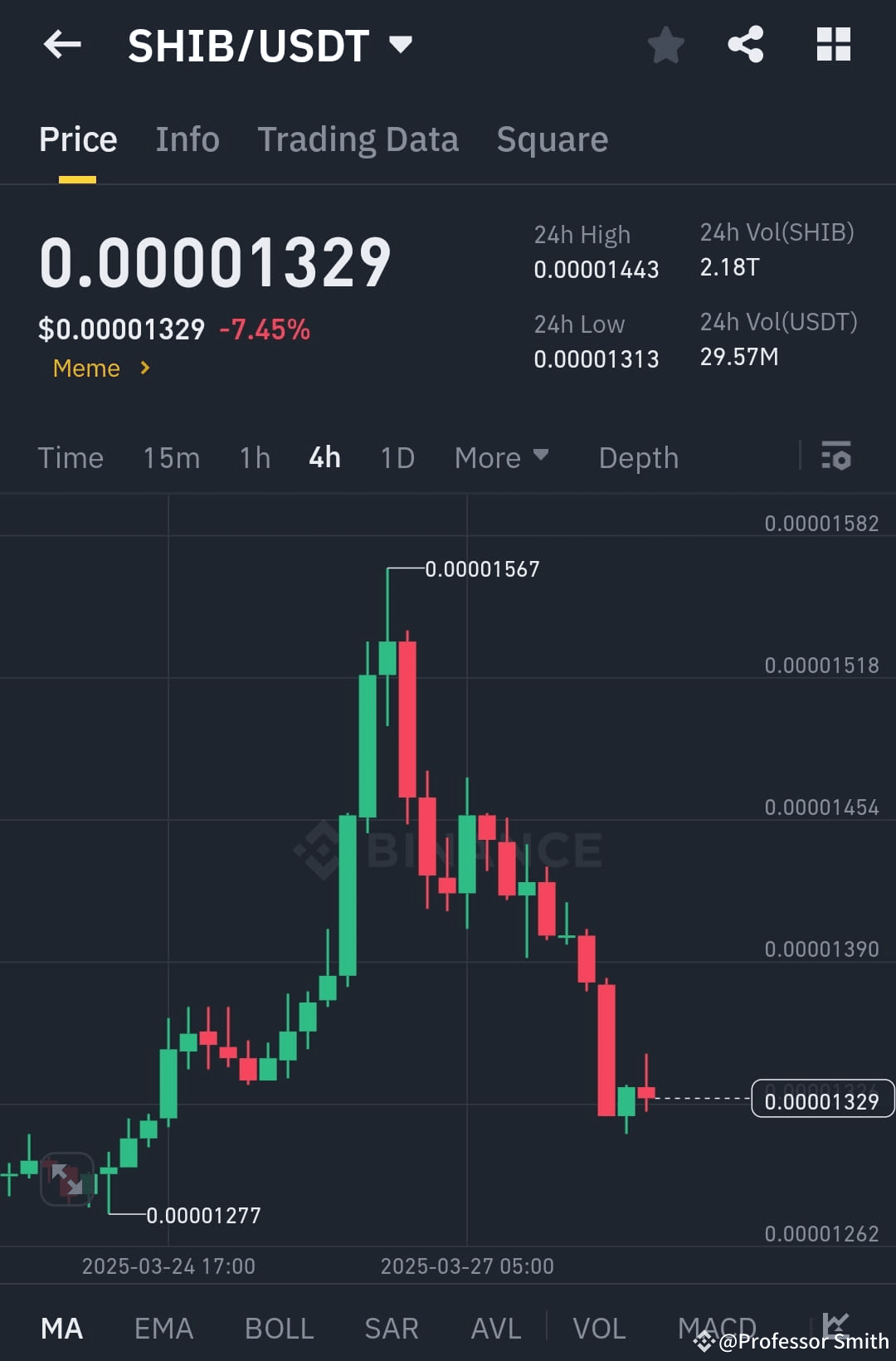Screen dimensions: 896x1361
Task: Open the grid layout icon top right
Action: pos(833,45)
